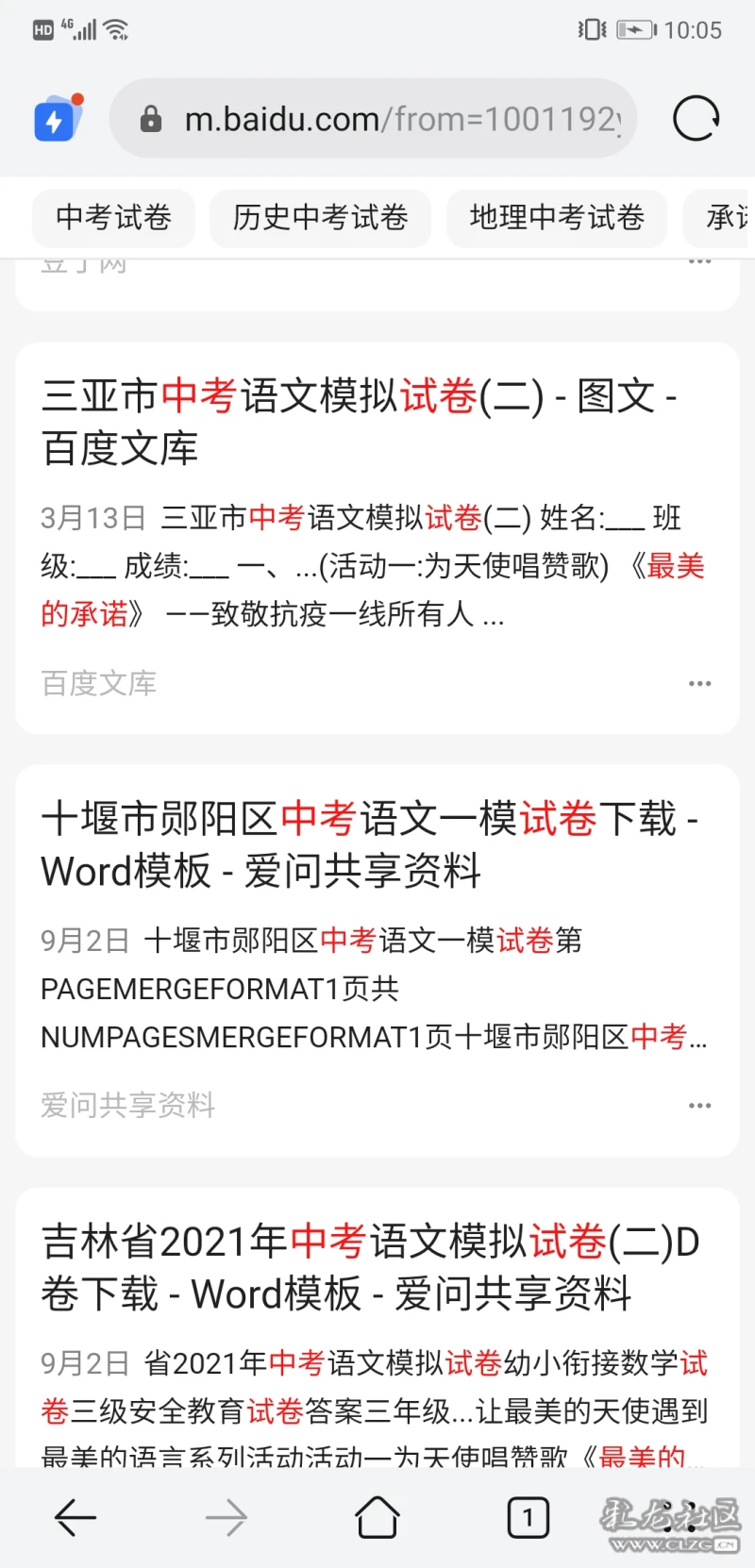Open the overflow dots on the 十堰市郧阳区 result
Viewport: 755px width, 1568px height.
coord(699,1105)
